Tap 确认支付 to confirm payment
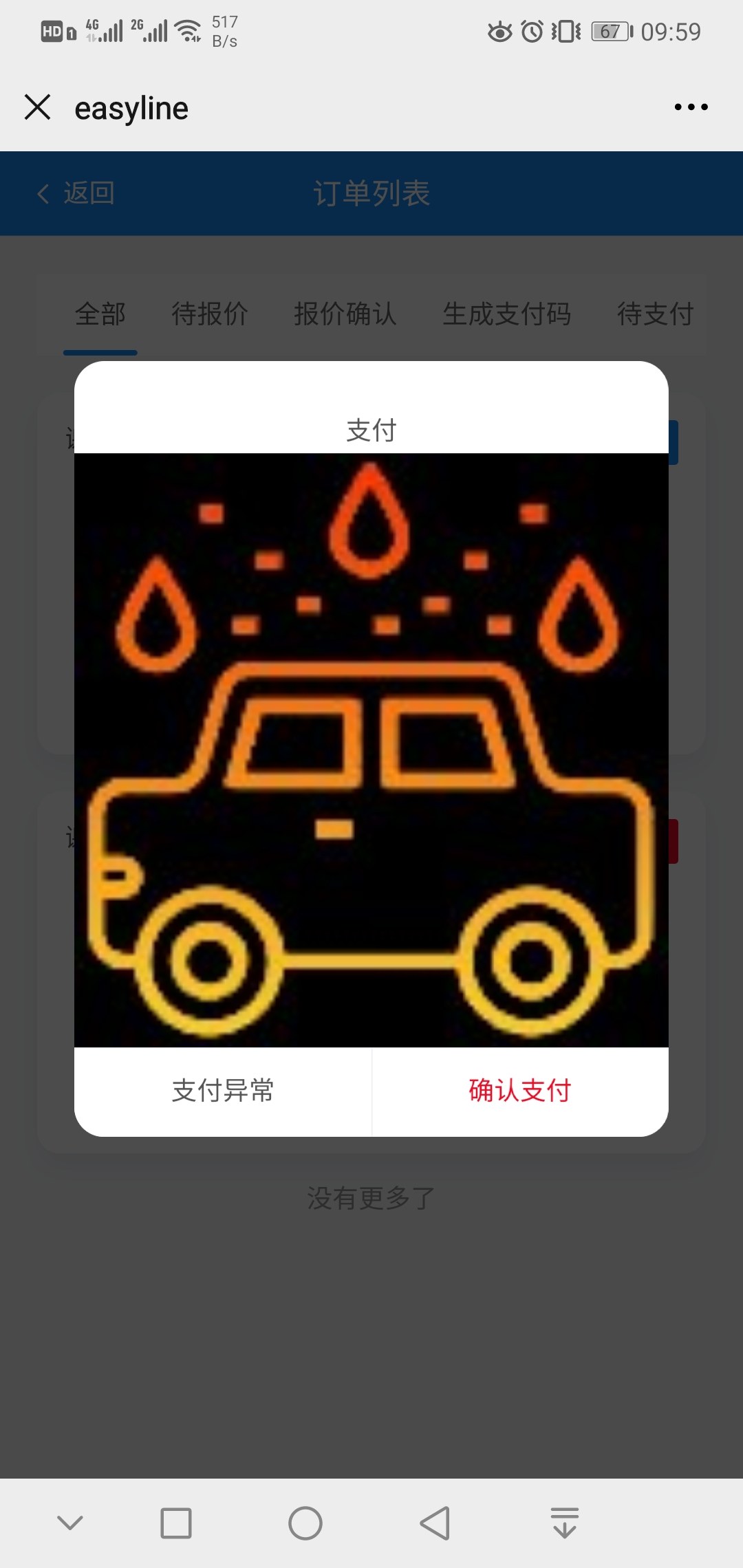The height and width of the screenshot is (1568, 743). coord(520,1091)
